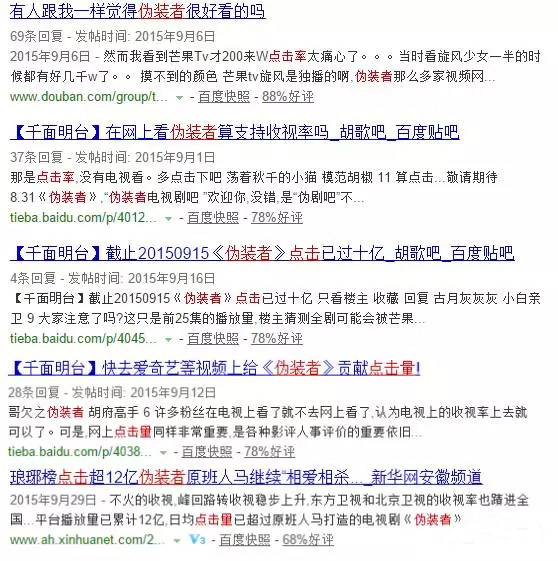View 百度快照 for tieba.baidu.com/p/4038 result
The height and width of the screenshot is (561, 558).
(x=207, y=452)
